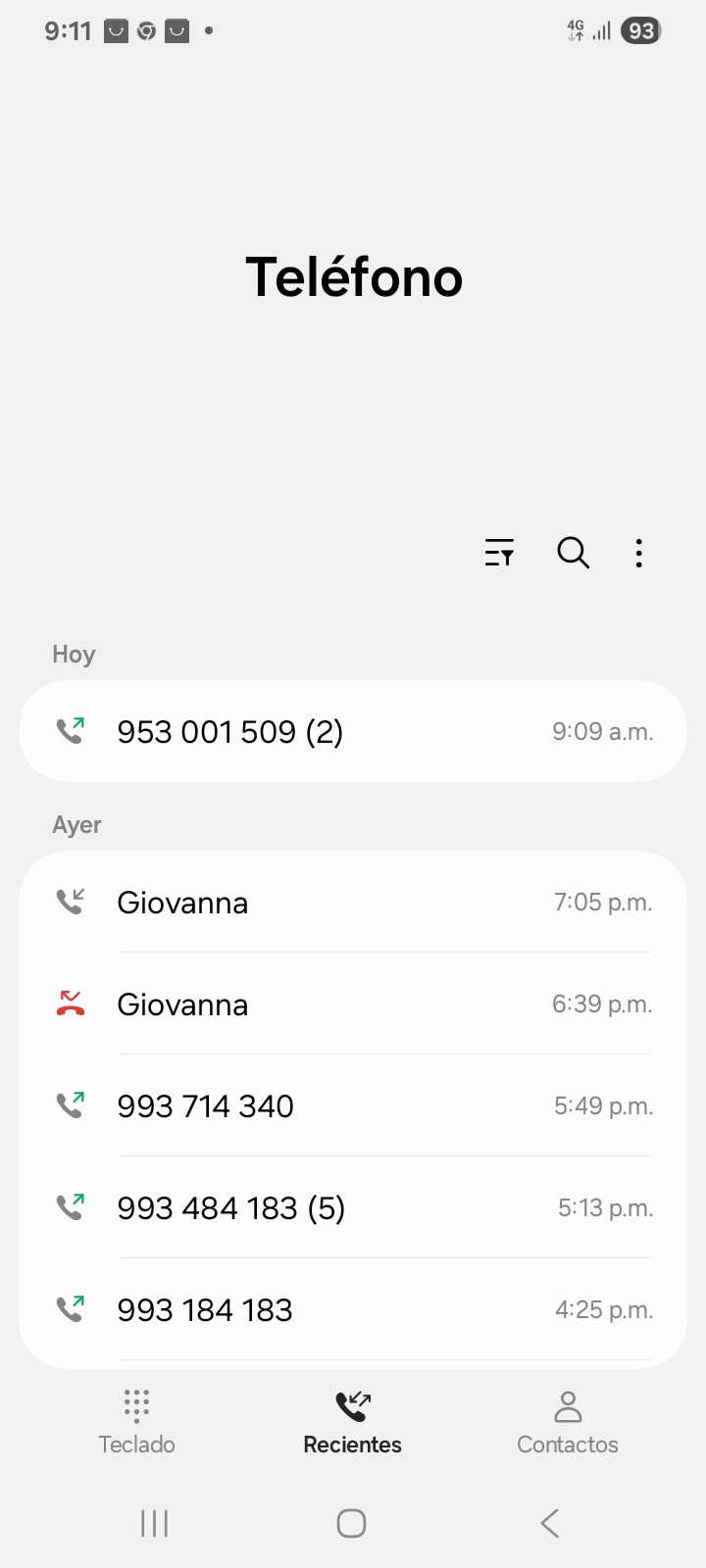Select Giovanna's 7:05 p.m. incoming call
706x1568 pixels.
pyautogui.click(x=353, y=903)
